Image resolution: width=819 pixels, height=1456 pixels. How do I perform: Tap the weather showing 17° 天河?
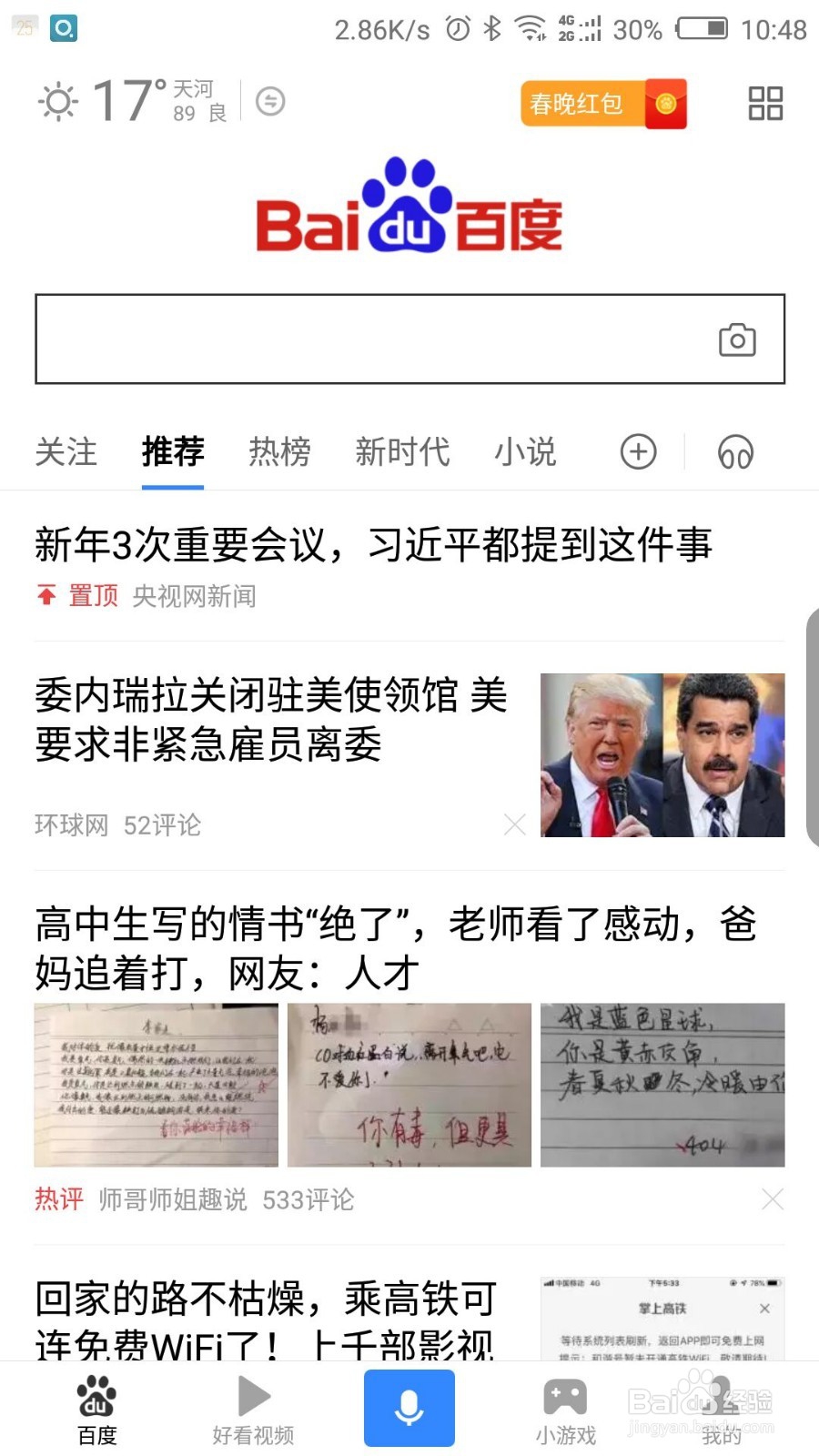point(127,102)
